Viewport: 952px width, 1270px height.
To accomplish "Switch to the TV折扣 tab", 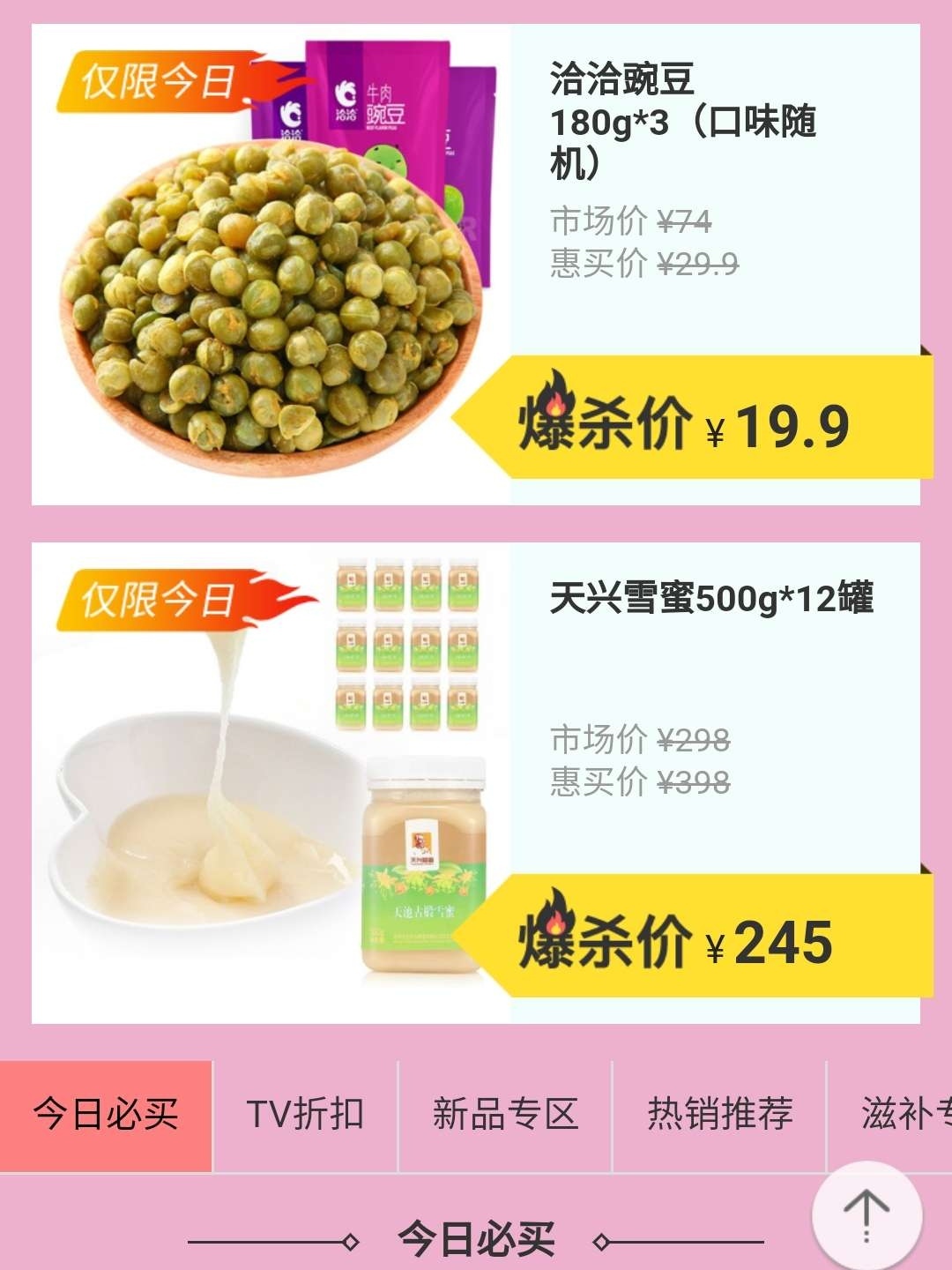I will [x=305, y=1115].
